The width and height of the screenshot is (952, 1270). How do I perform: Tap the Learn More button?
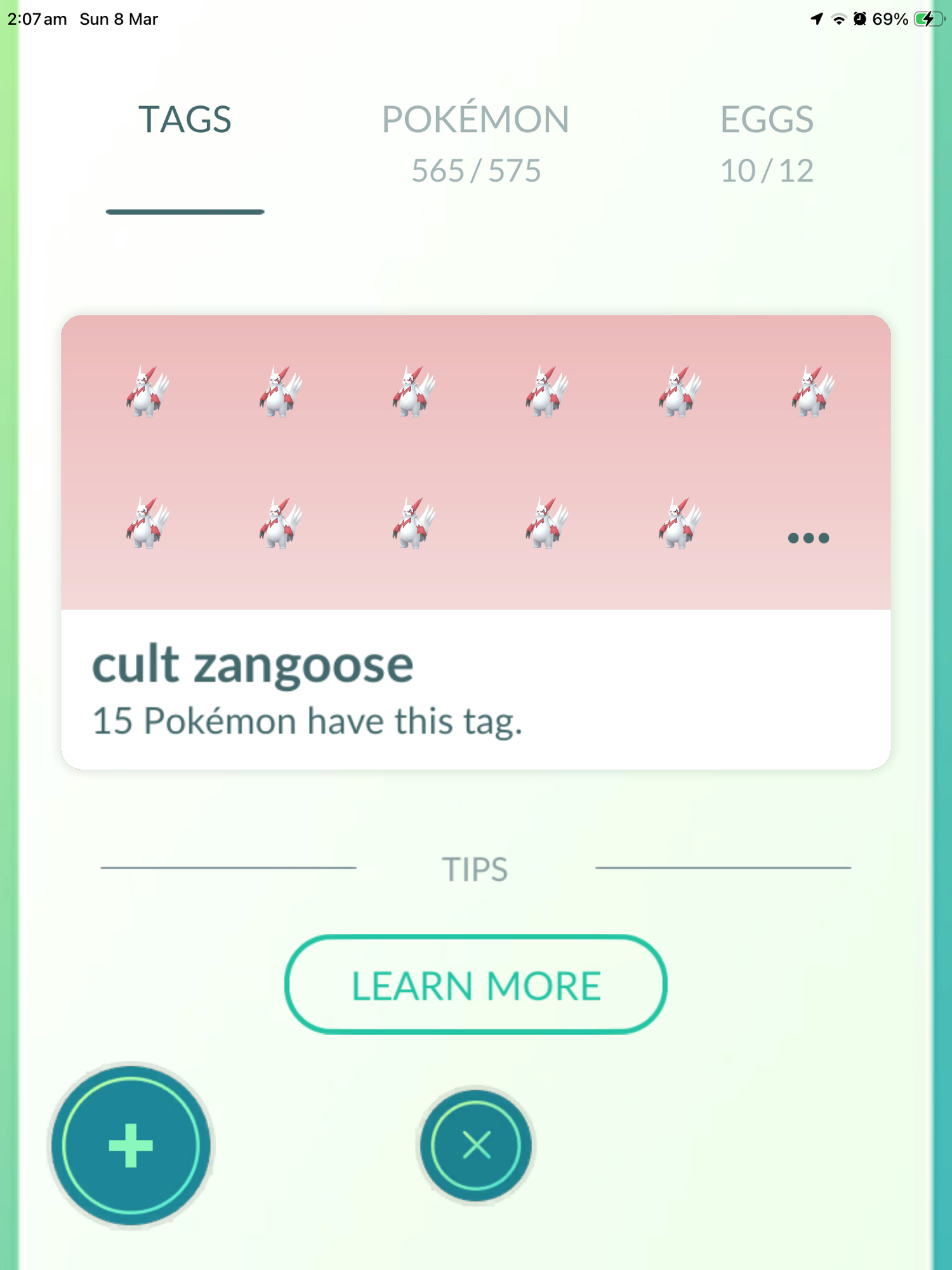pyautogui.click(x=475, y=985)
